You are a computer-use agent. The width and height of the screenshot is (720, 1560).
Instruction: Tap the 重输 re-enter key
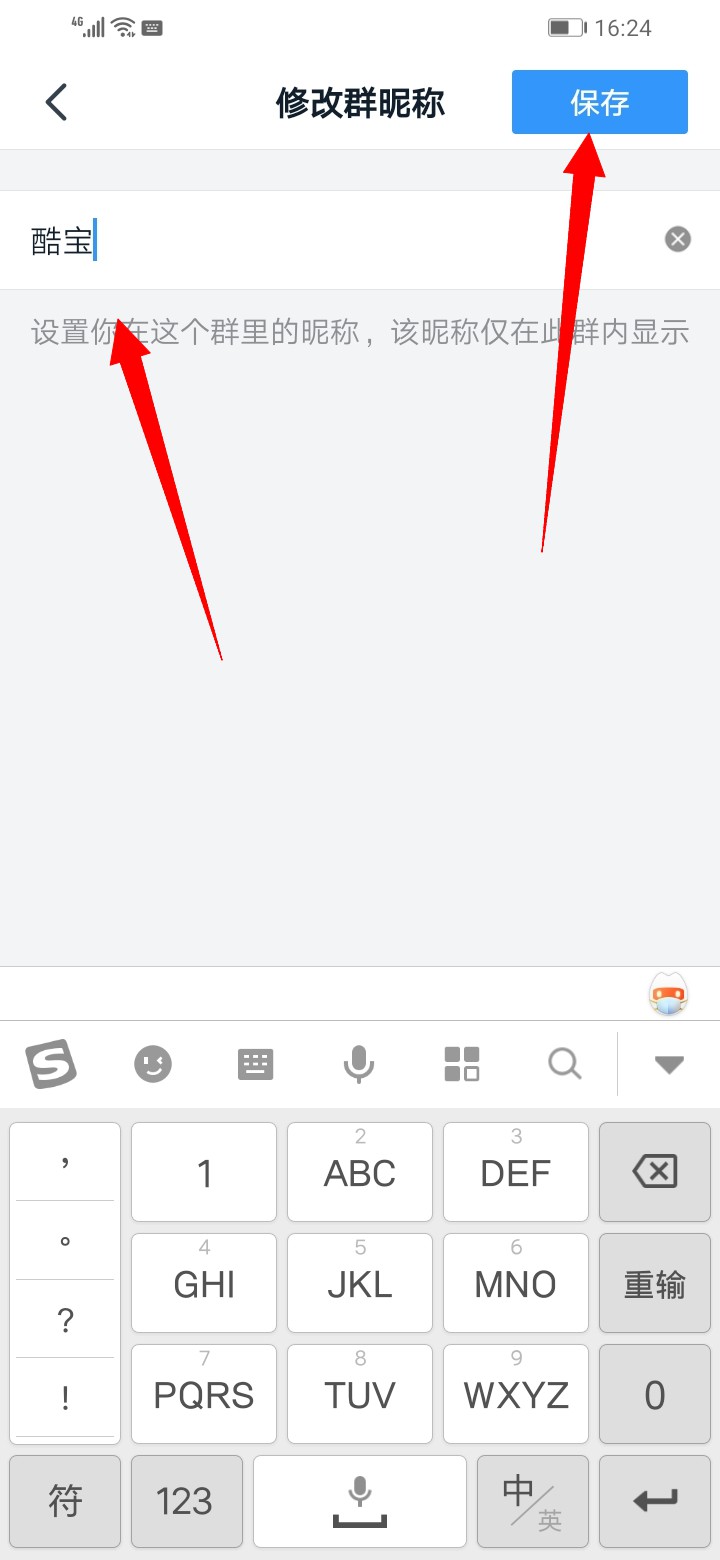point(655,1284)
